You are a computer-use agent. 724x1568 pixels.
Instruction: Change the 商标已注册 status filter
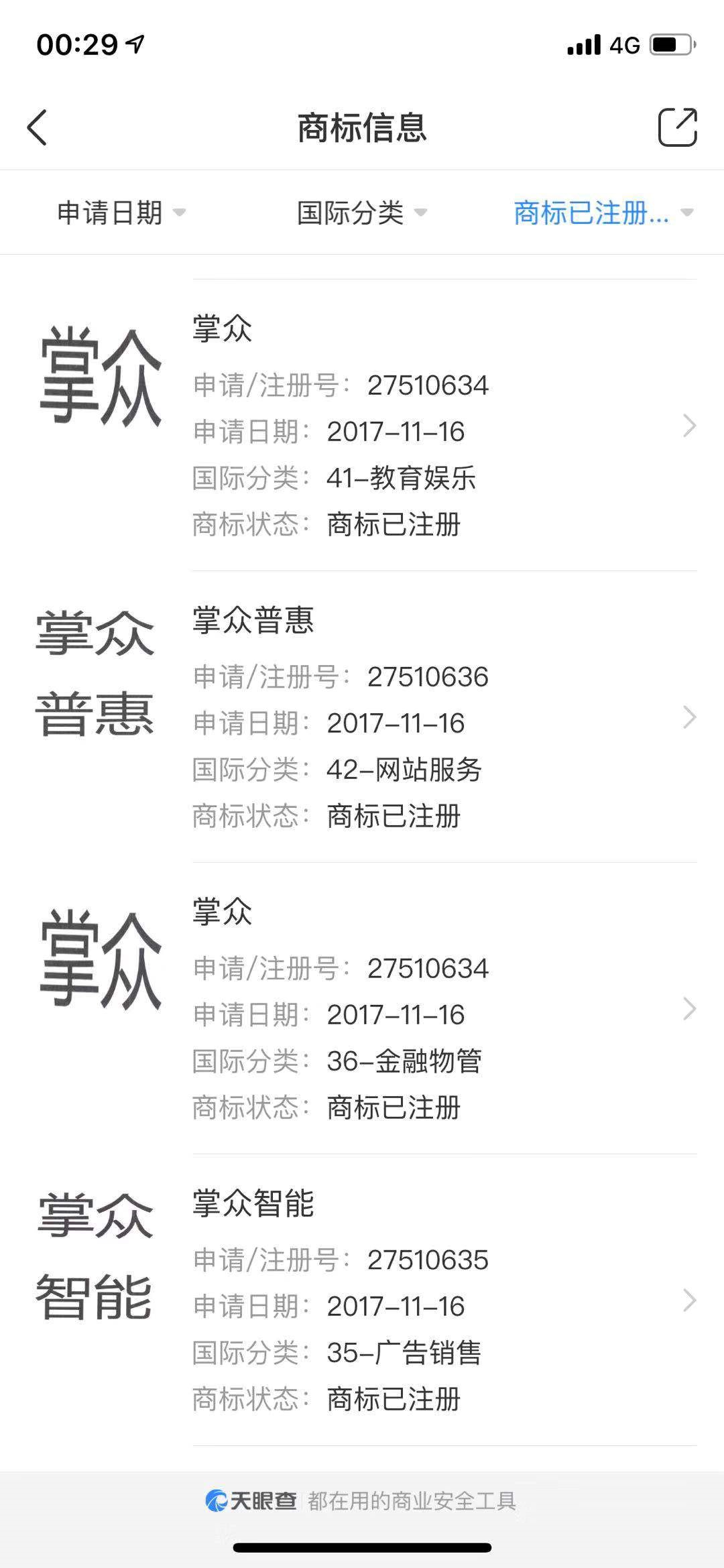602,213
